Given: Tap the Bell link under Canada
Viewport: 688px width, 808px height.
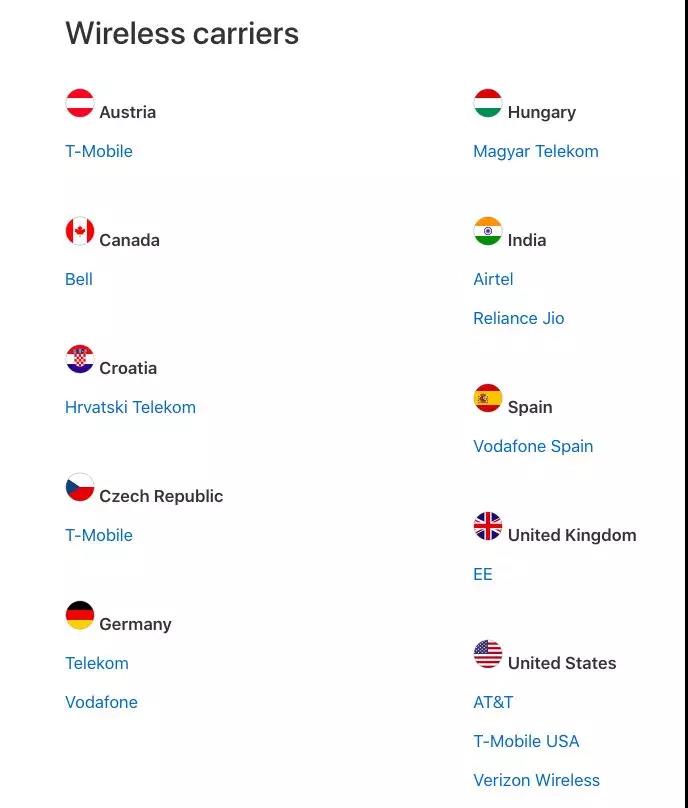Looking at the screenshot, I should (79, 279).
